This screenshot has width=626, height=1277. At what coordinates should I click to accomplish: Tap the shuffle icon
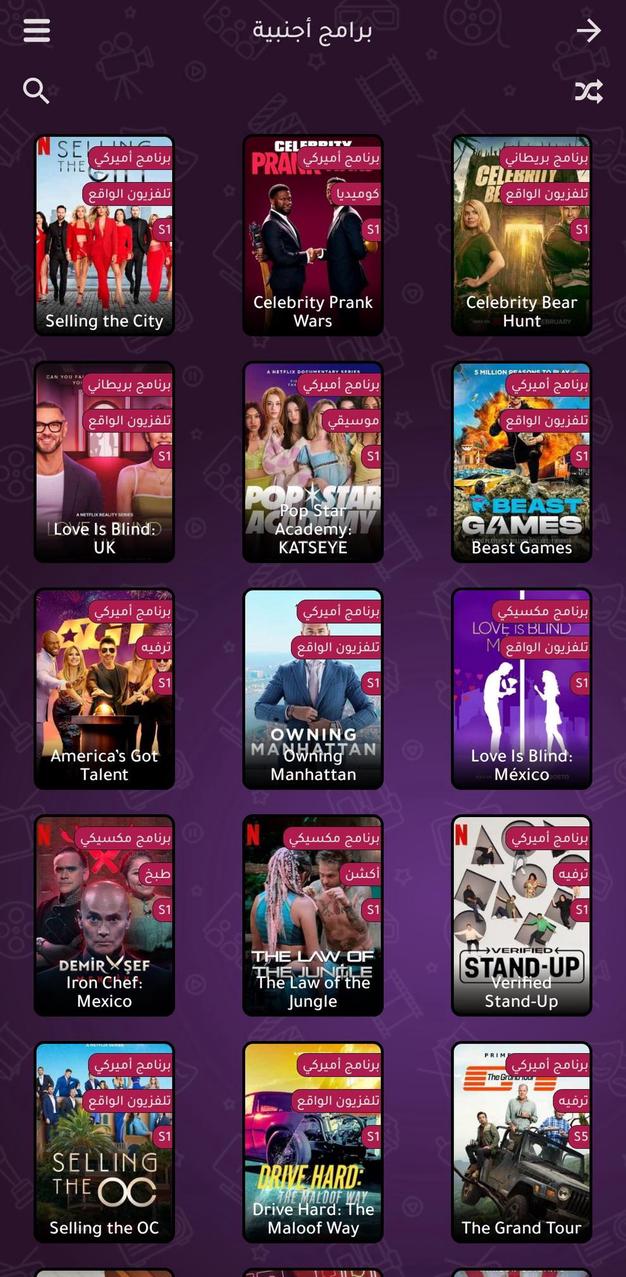(x=588, y=92)
